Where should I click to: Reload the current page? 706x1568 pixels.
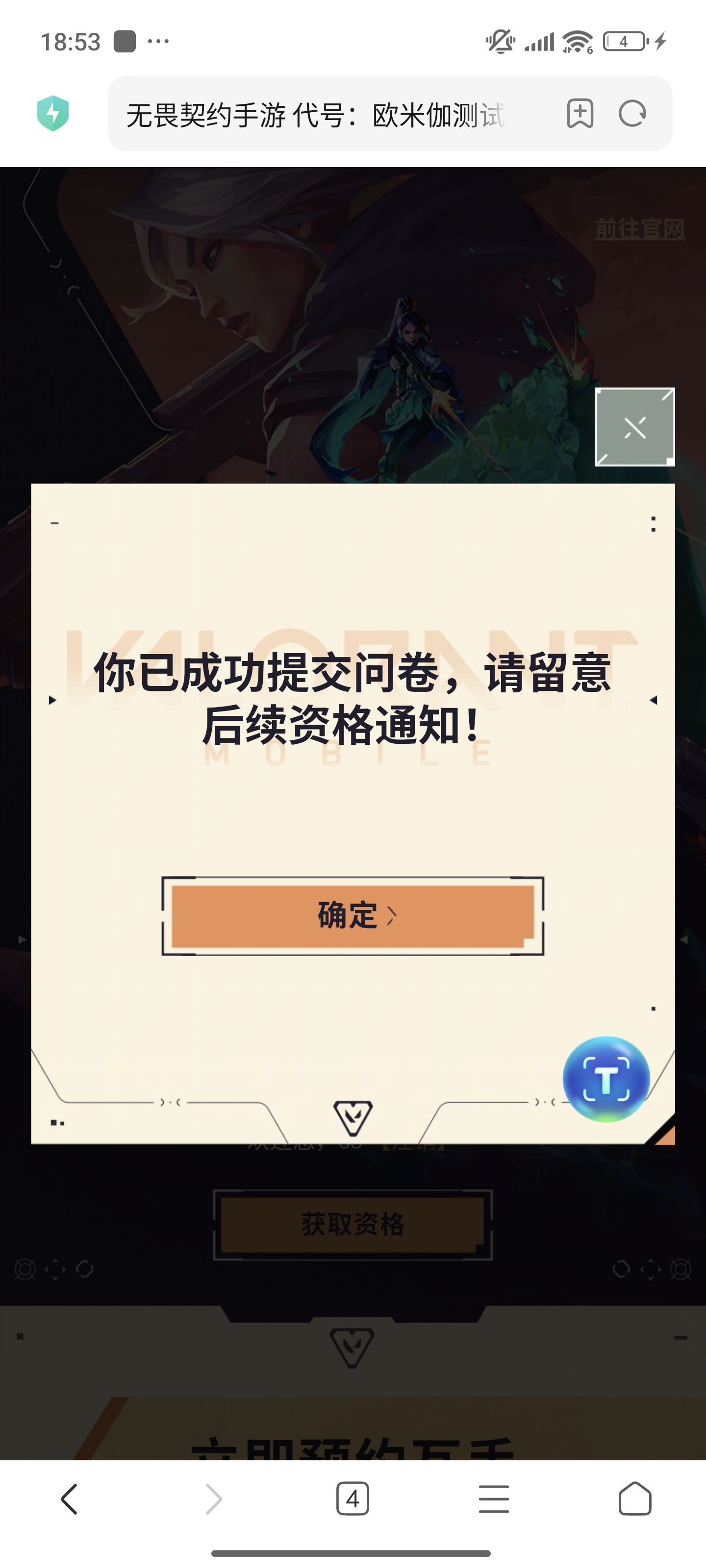coord(632,114)
